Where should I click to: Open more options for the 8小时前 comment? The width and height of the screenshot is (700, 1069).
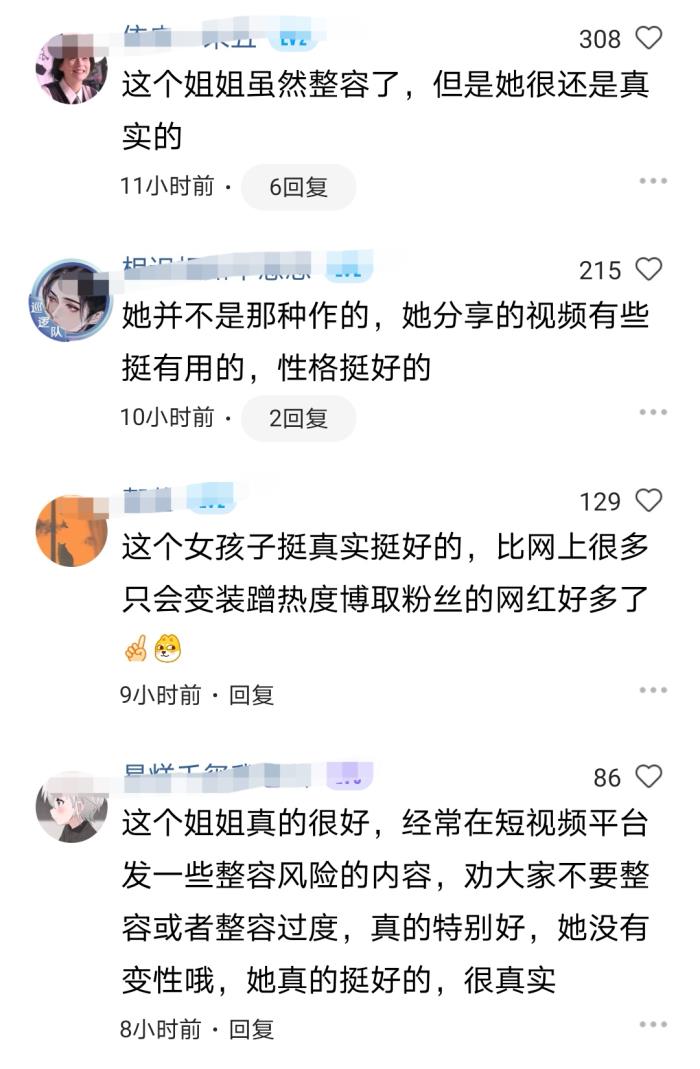pos(652,1024)
